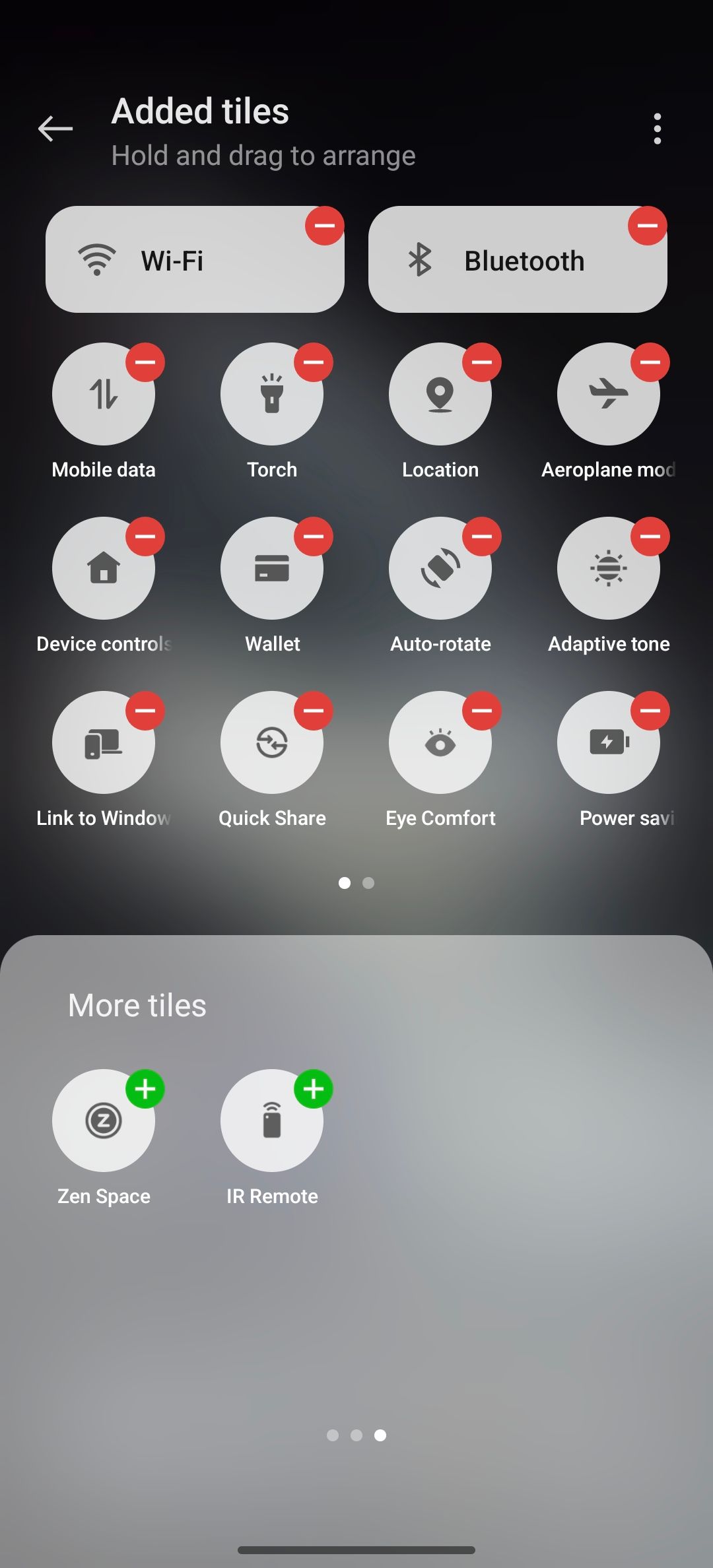Select the Adaptive tone tile icon
The image size is (713, 1568).
tap(609, 568)
